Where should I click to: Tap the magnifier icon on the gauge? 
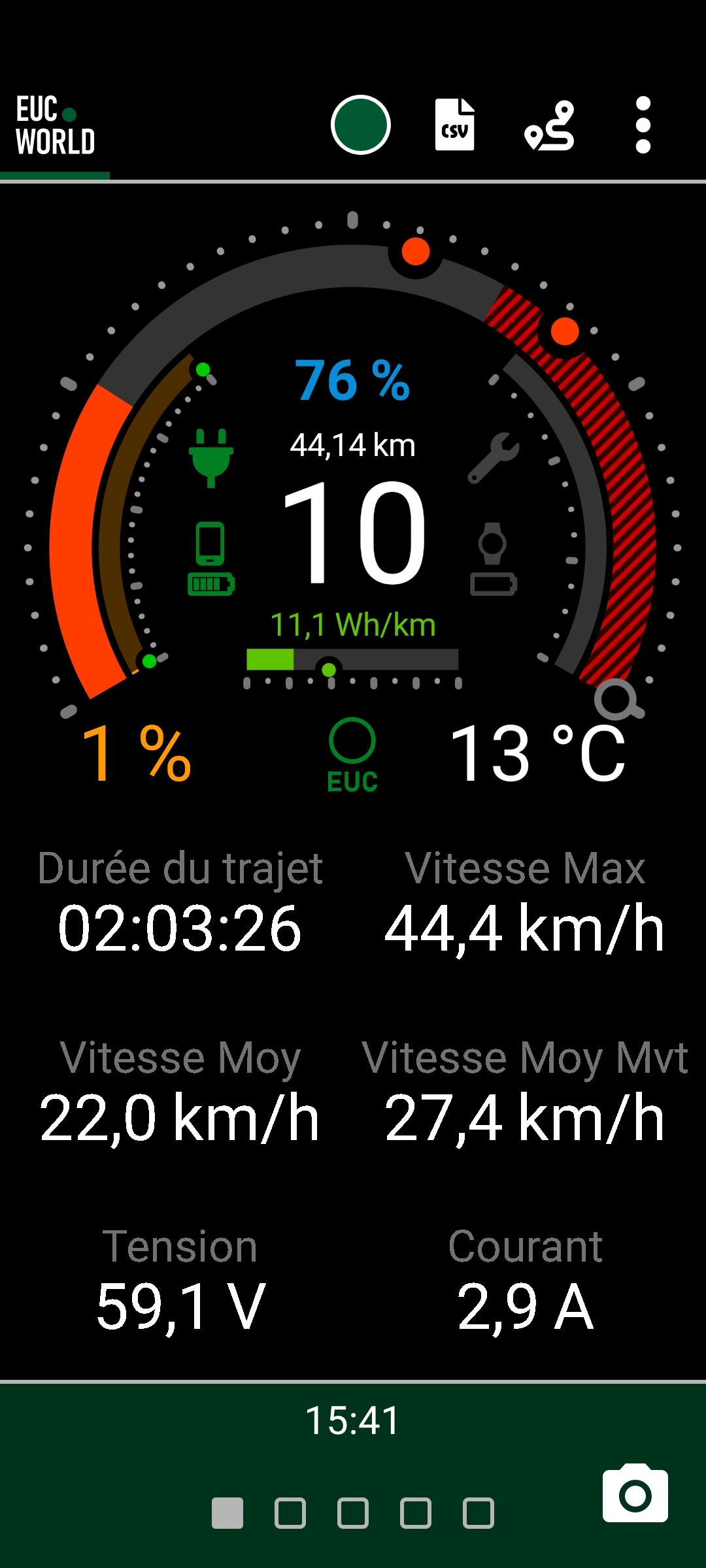pyautogui.click(x=618, y=699)
